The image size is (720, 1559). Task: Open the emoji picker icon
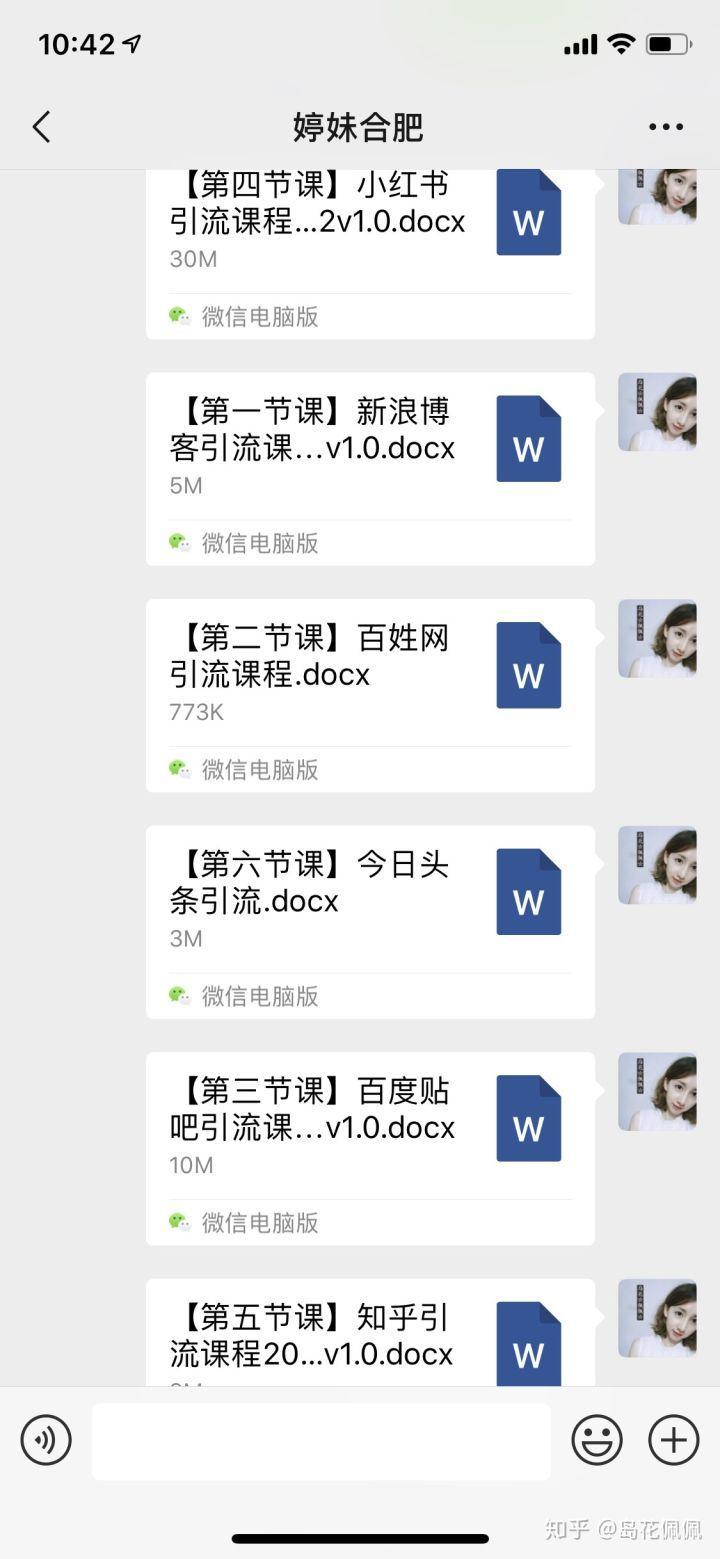(x=596, y=1441)
